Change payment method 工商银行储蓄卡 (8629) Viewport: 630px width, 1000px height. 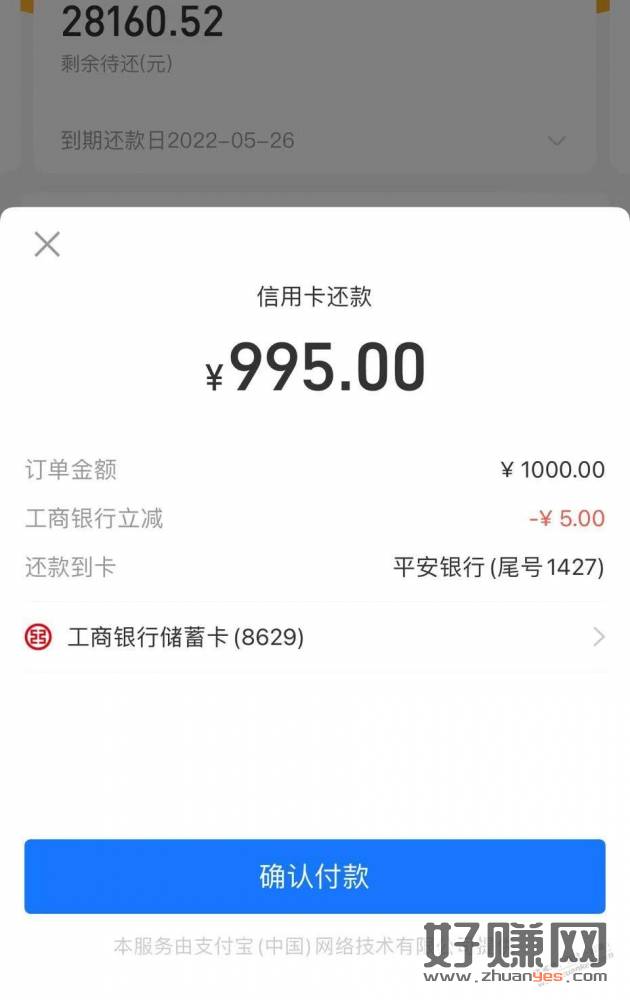coord(315,637)
